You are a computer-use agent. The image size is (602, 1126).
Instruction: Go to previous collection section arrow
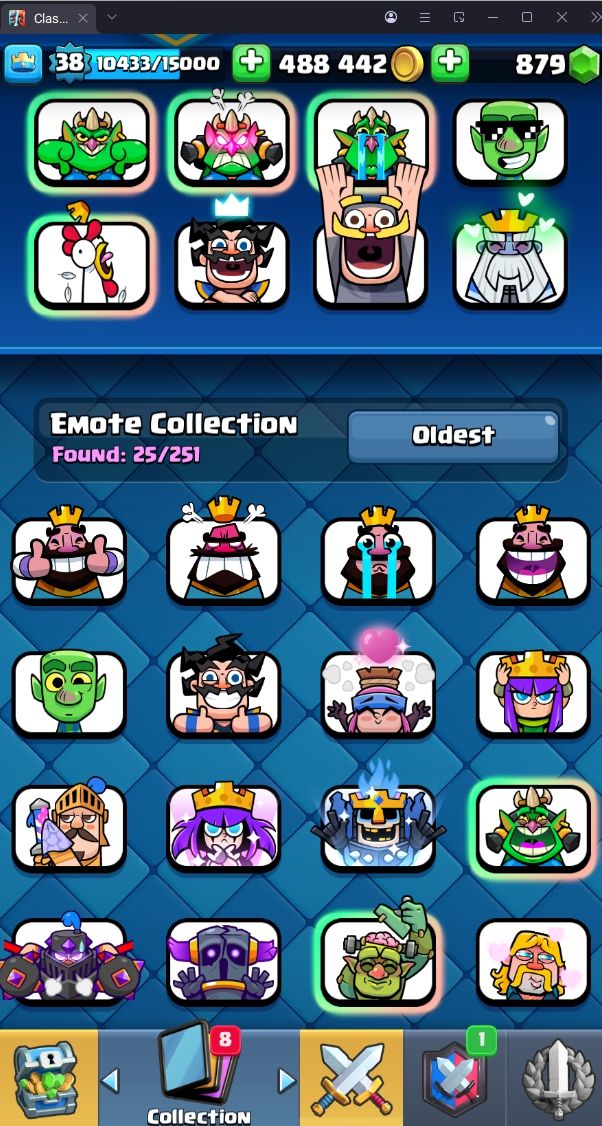click(x=111, y=1080)
